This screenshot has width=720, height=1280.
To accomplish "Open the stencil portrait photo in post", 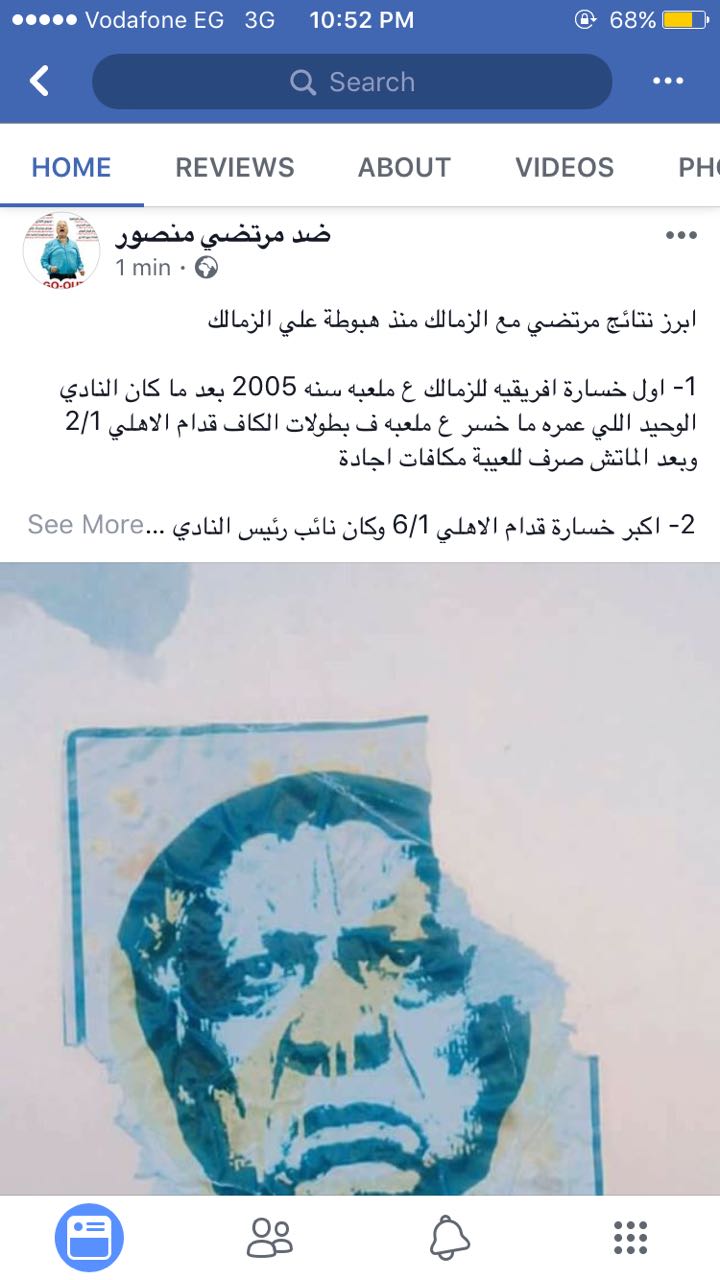I will [x=360, y=878].
